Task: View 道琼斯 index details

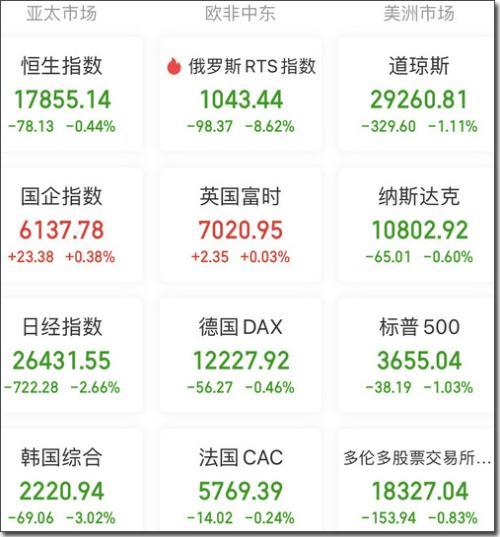Action: coord(416,94)
